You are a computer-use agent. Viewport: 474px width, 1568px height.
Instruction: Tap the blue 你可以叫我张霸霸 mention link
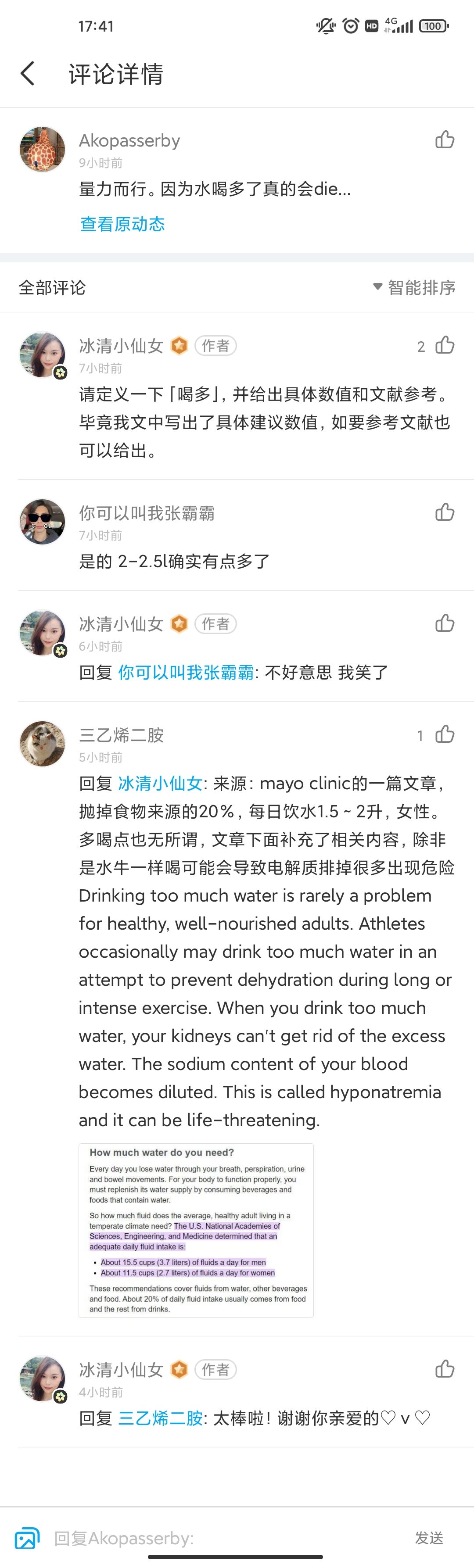(x=186, y=672)
